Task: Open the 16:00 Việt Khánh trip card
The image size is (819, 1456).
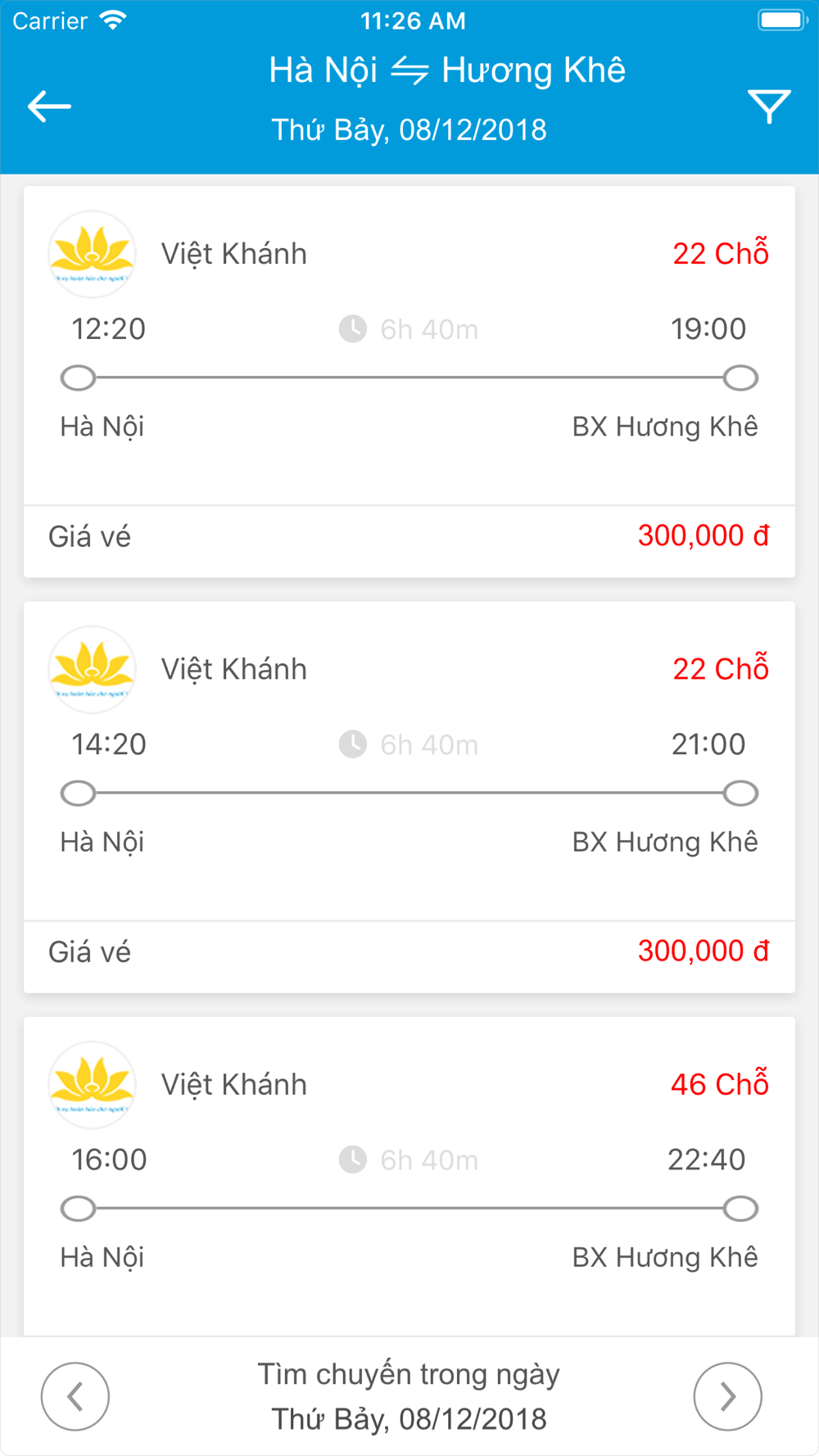Action: tap(409, 1179)
